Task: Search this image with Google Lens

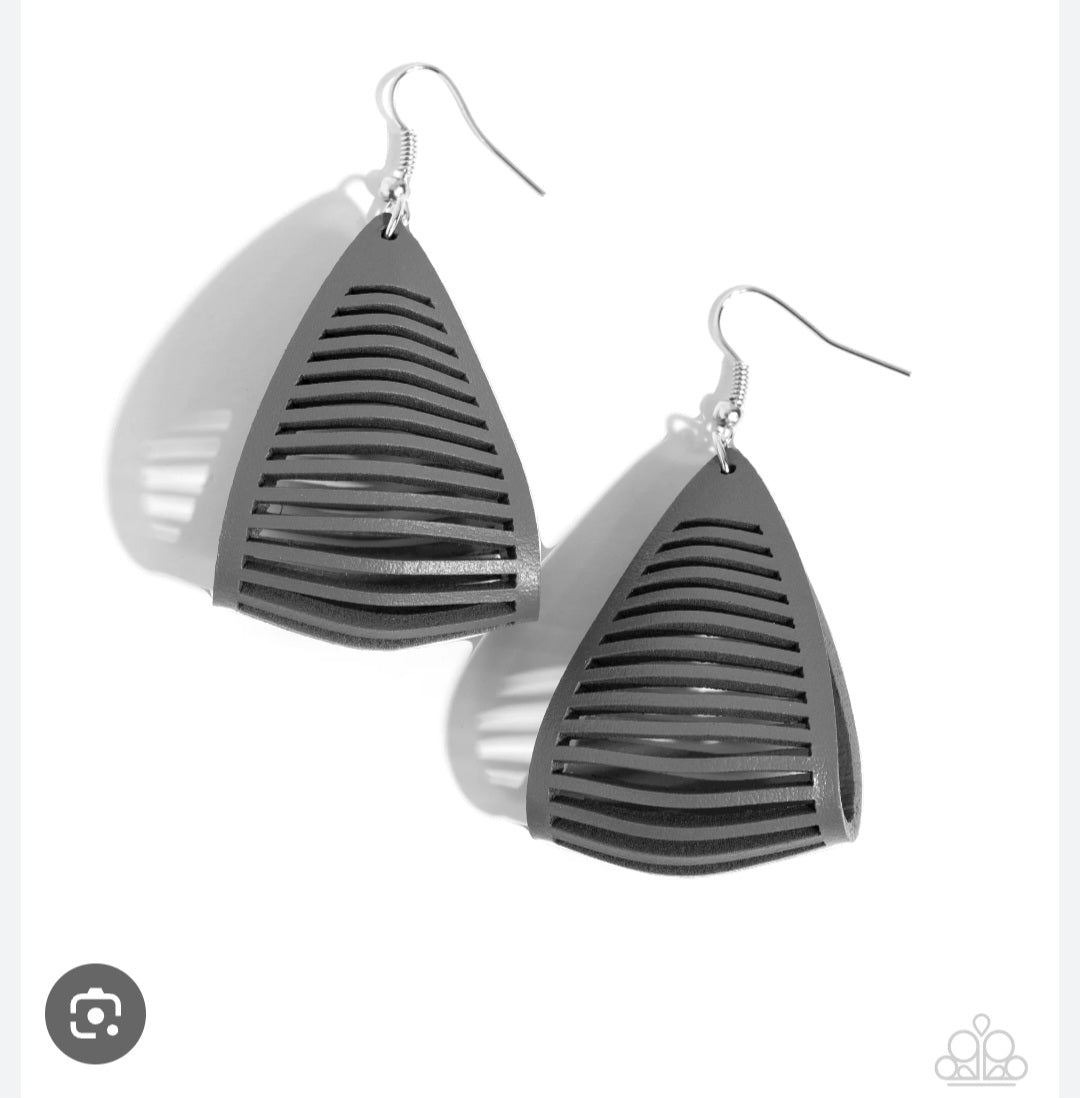Action: 95,1014
